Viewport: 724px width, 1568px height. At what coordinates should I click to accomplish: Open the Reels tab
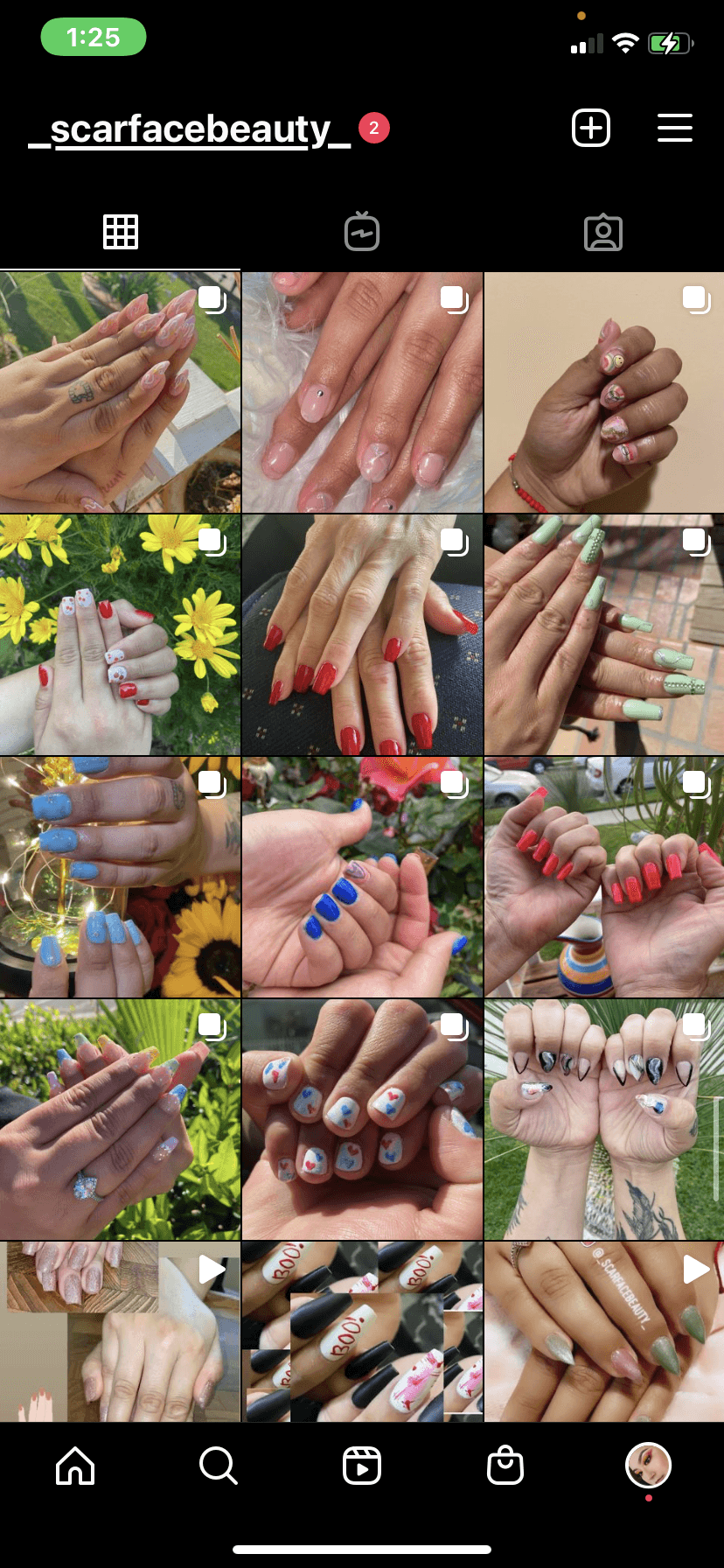[361, 1465]
